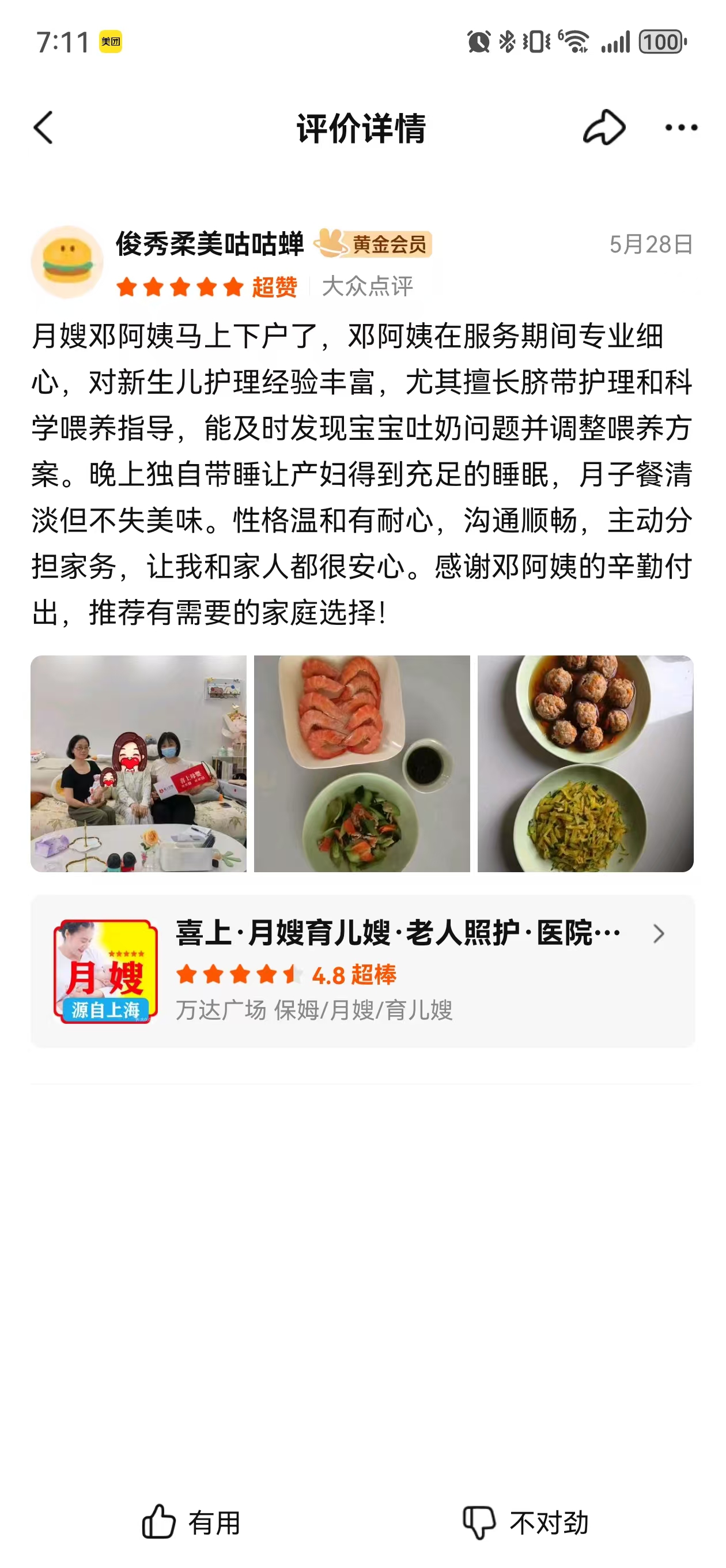Open the three-dot overflow menu
The height and width of the screenshot is (1568, 726).
coord(681,128)
